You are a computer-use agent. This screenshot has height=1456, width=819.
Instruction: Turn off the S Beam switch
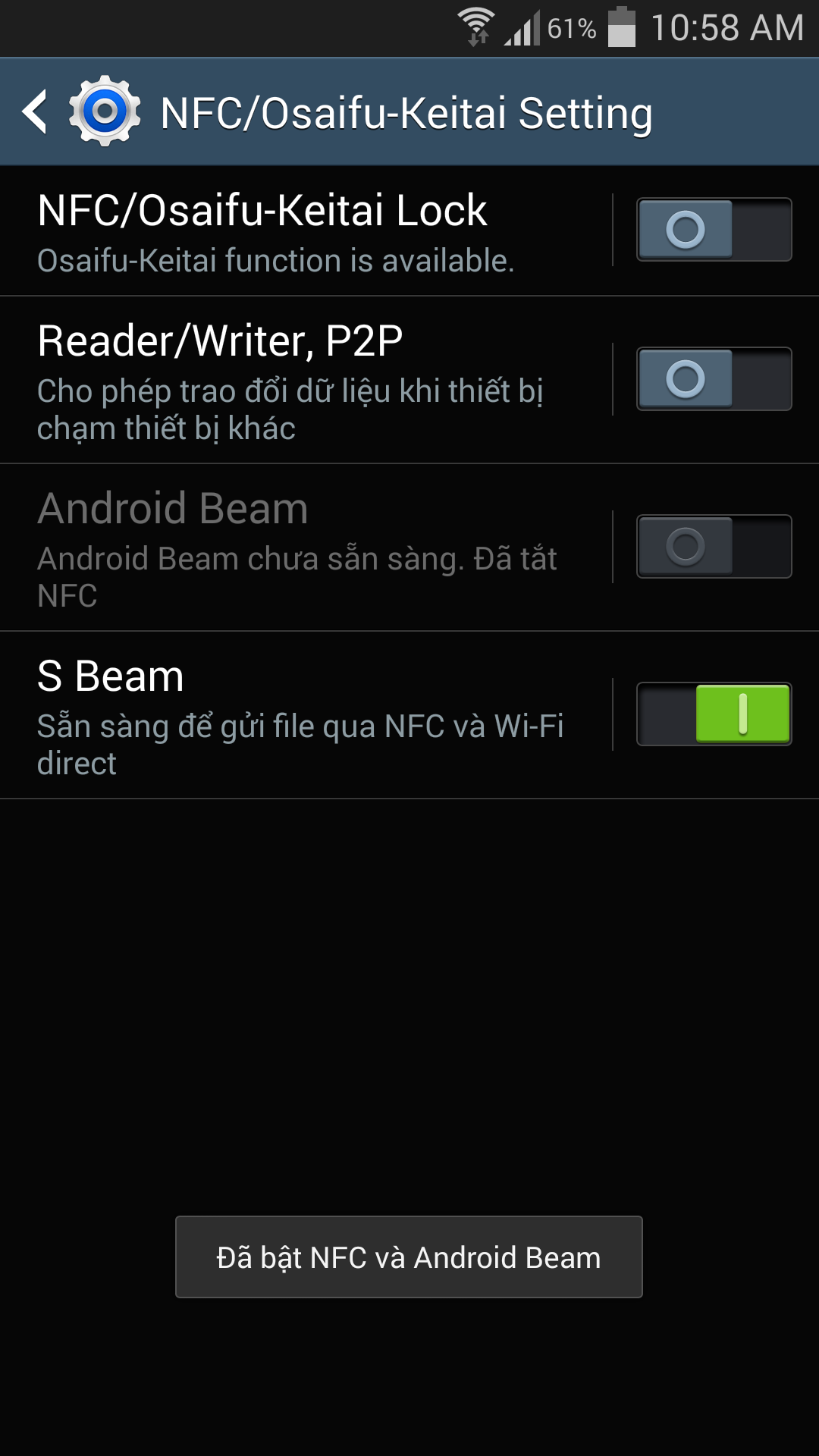click(x=714, y=714)
